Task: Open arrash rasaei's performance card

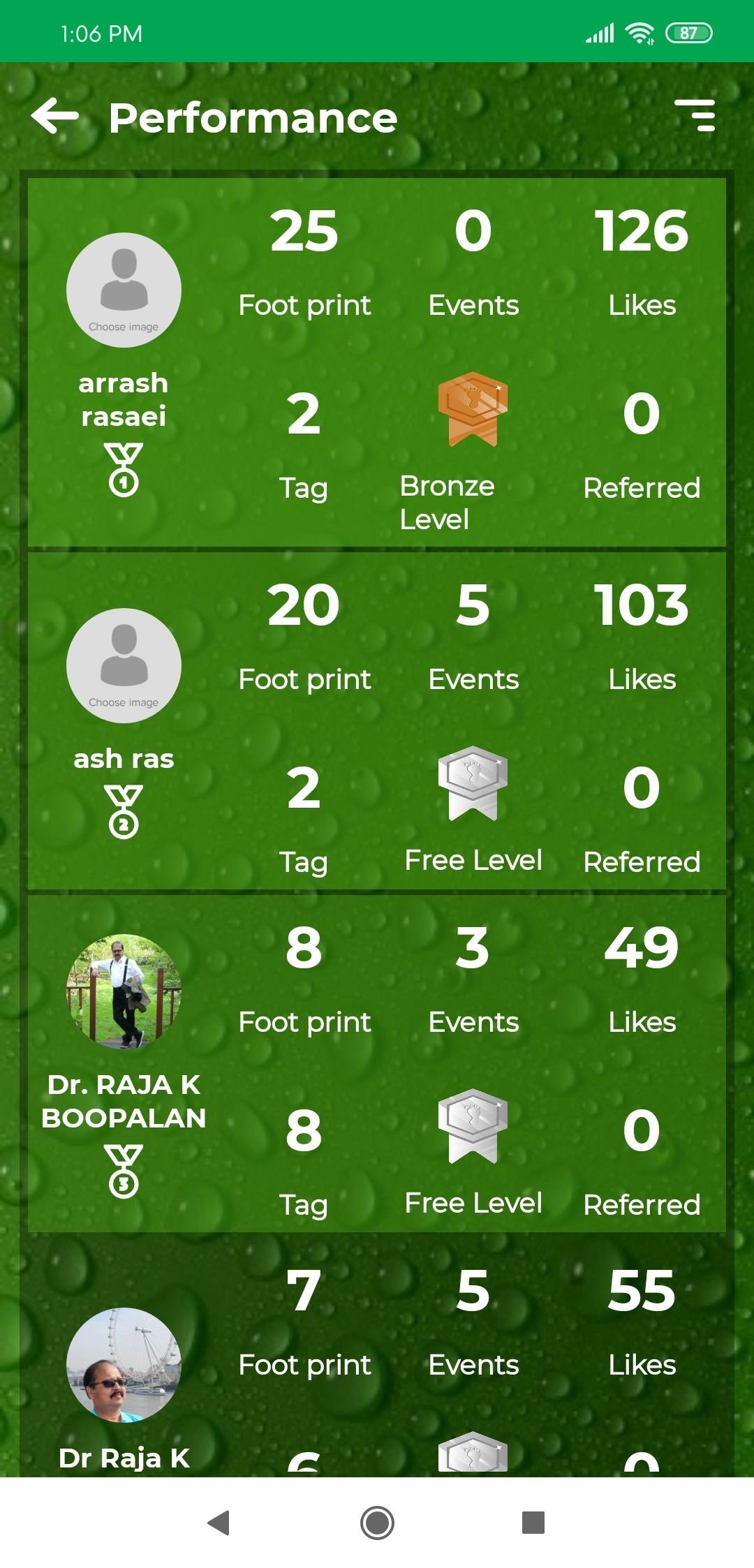Action: click(377, 362)
